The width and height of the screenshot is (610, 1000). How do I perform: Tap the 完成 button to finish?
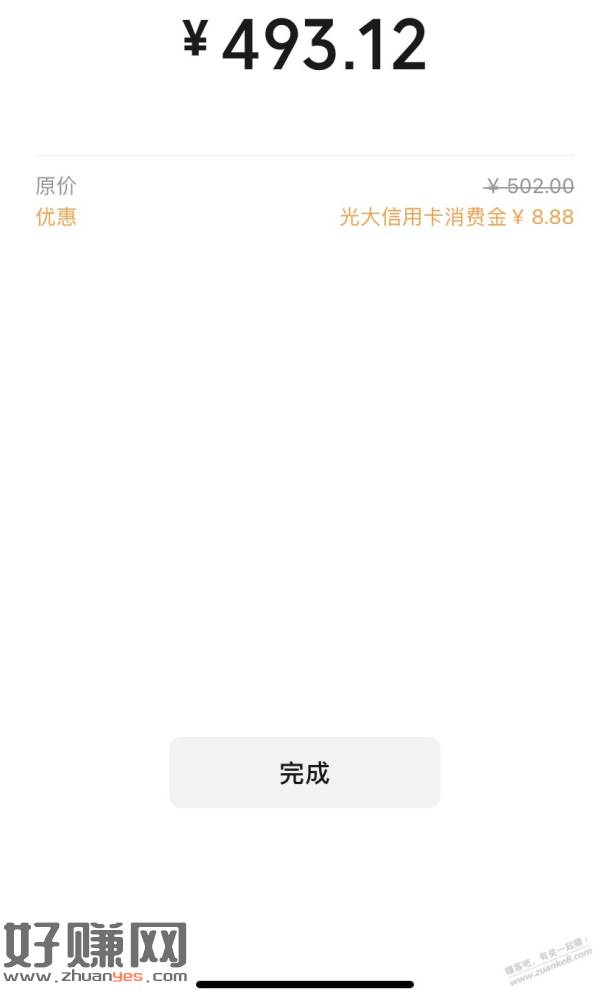(x=304, y=772)
